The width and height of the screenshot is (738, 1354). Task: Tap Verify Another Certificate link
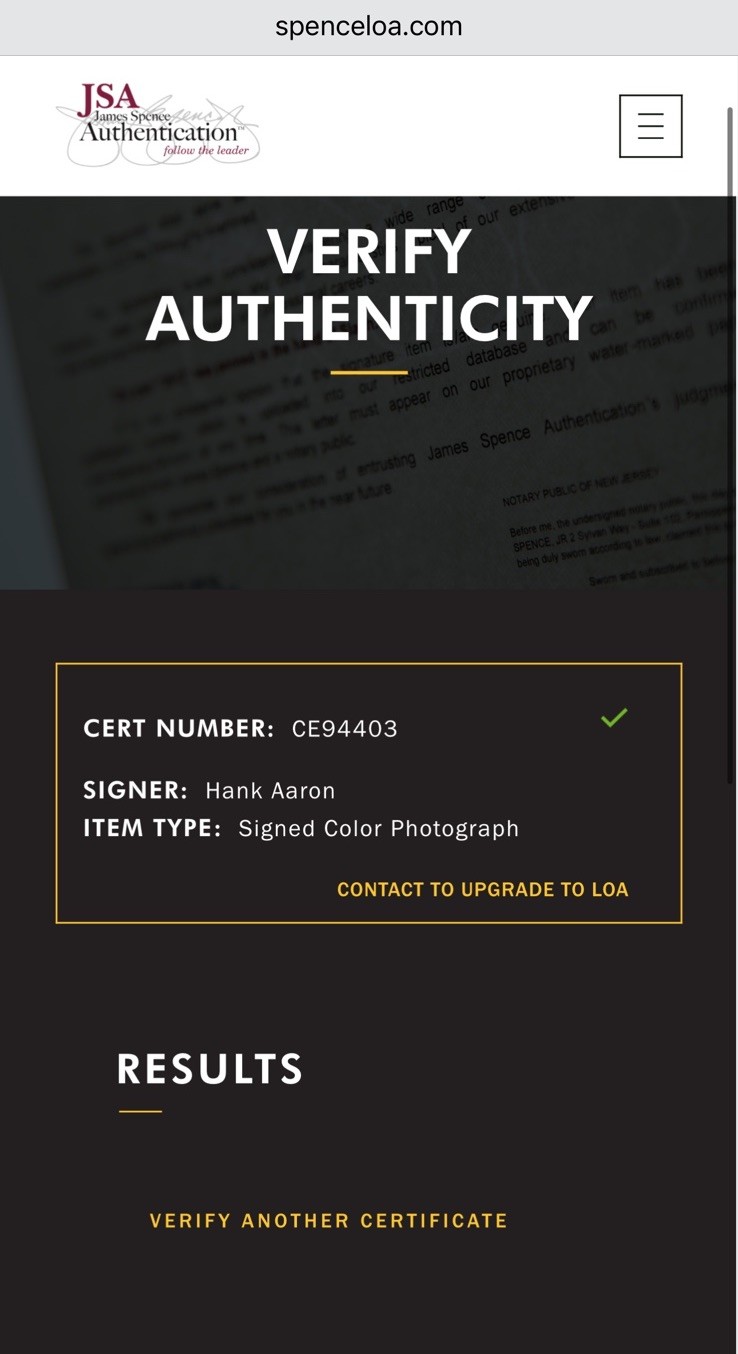coord(328,1220)
